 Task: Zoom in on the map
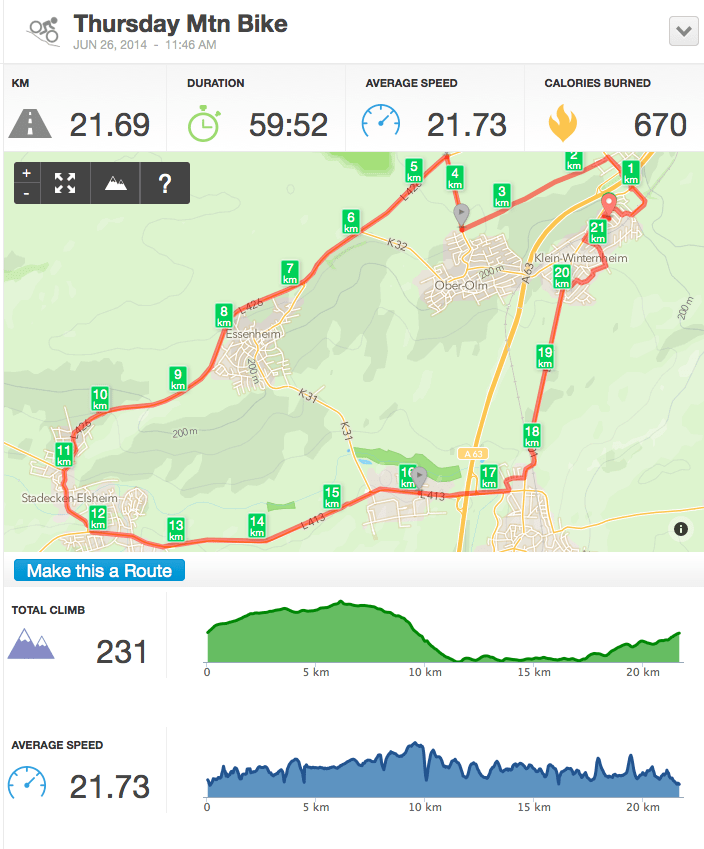pos(26,174)
